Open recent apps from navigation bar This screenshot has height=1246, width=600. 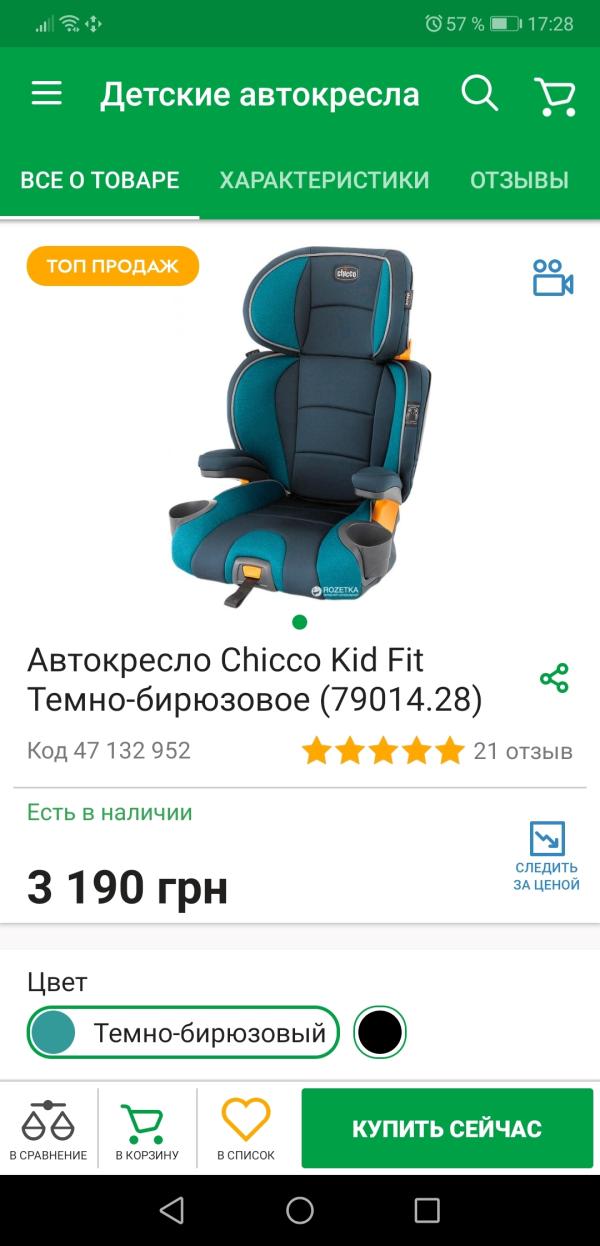[427, 1210]
